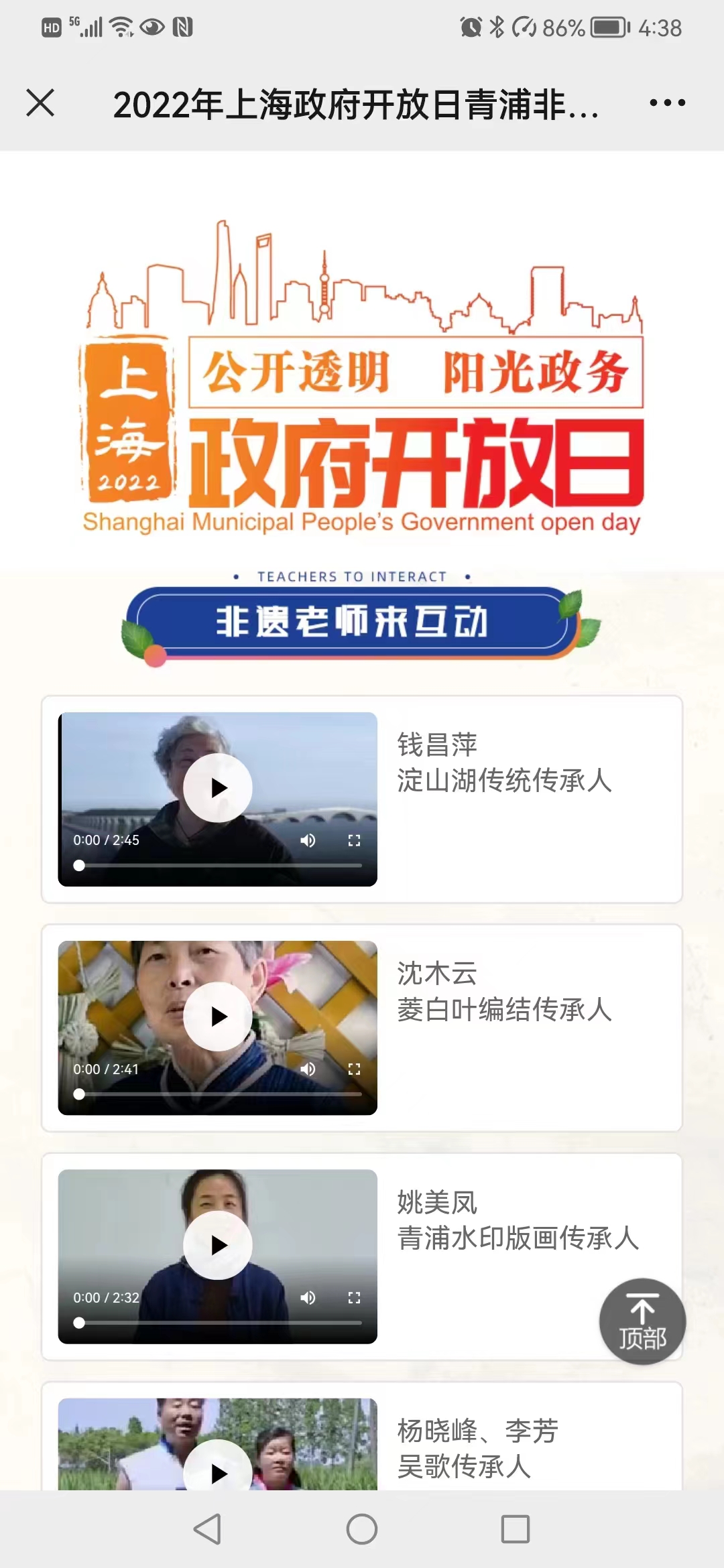Screen dimensions: 724x1568
Task: Enter fullscreen on 钱昌萍's video
Action: pos(354,840)
